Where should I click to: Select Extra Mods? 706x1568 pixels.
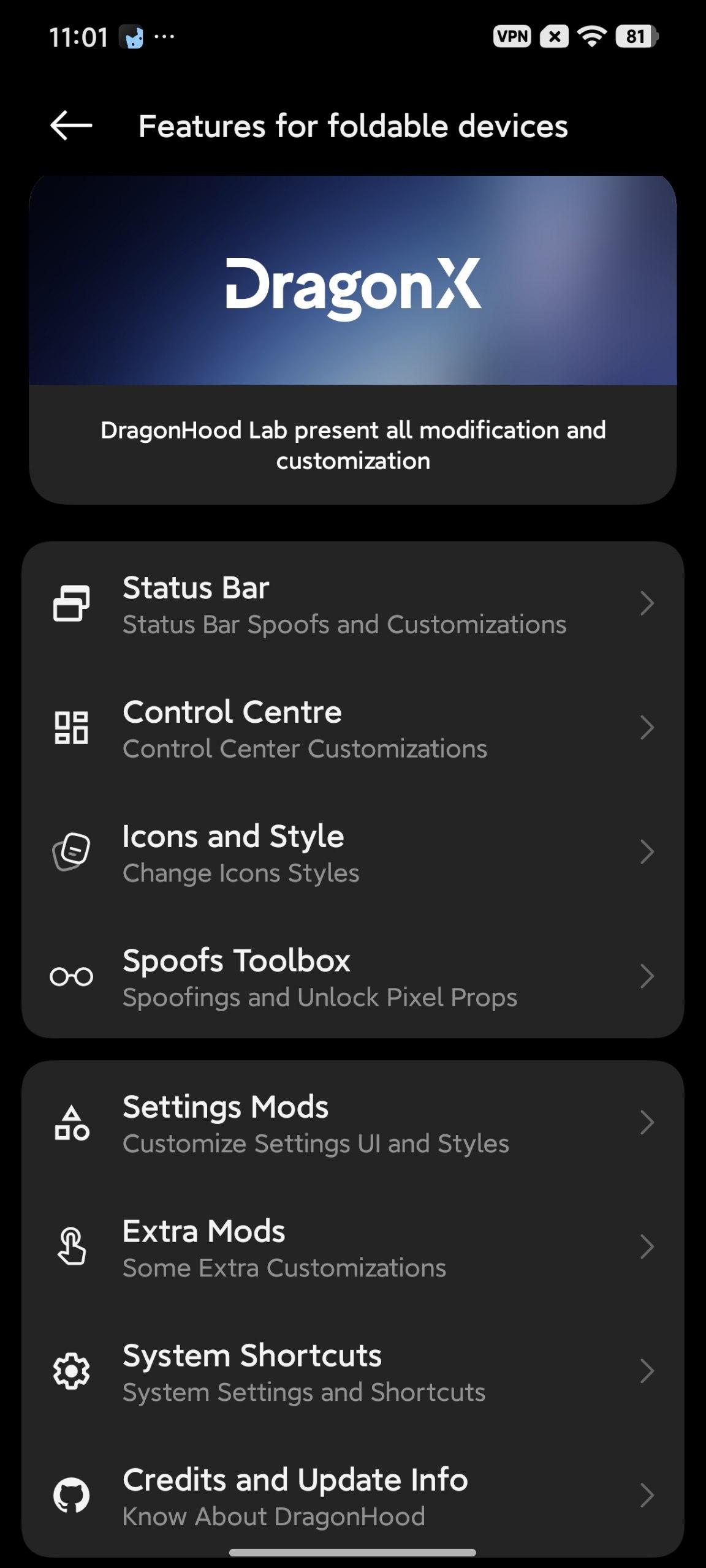(352, 1248)
